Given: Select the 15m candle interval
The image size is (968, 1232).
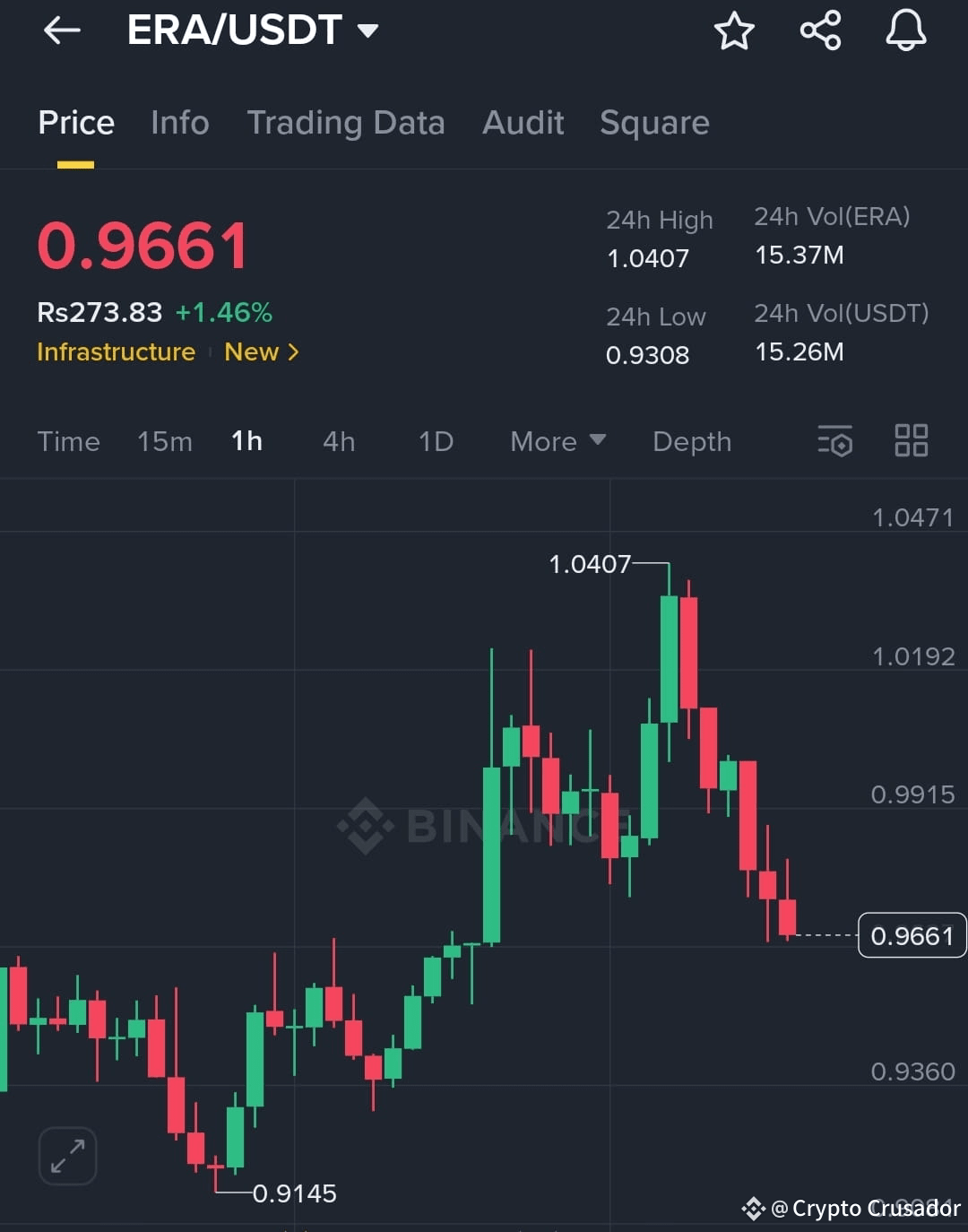Looking at the screenshot, I should click(x=164, y=441).
